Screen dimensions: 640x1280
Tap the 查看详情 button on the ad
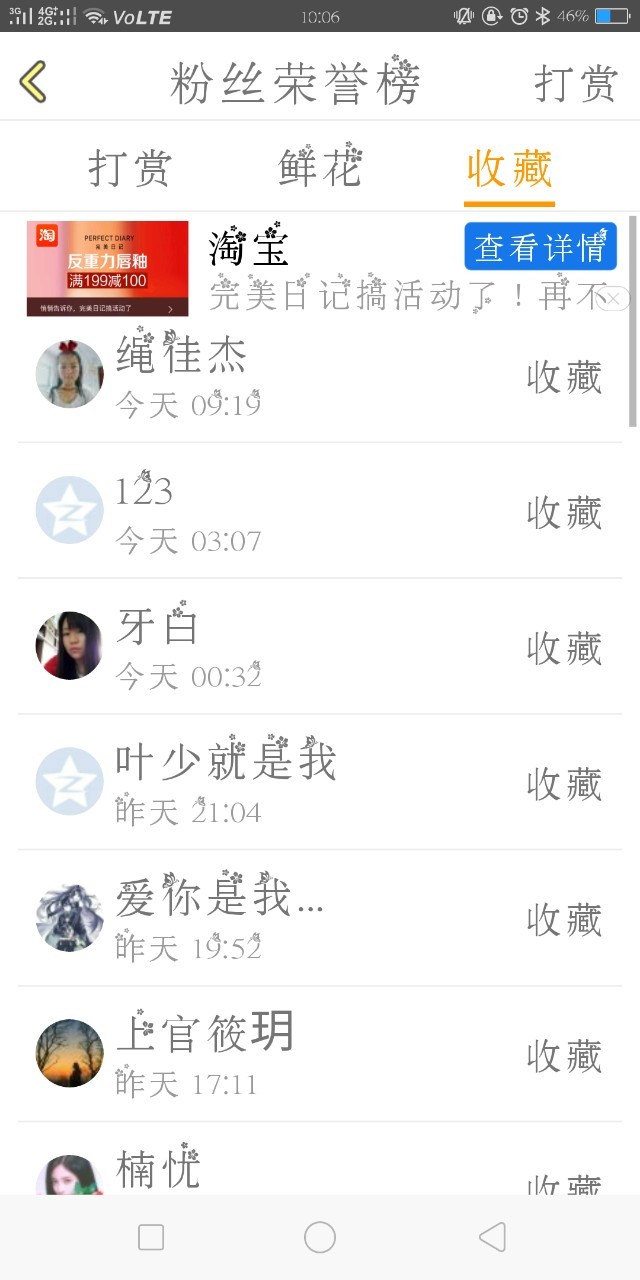540,247
